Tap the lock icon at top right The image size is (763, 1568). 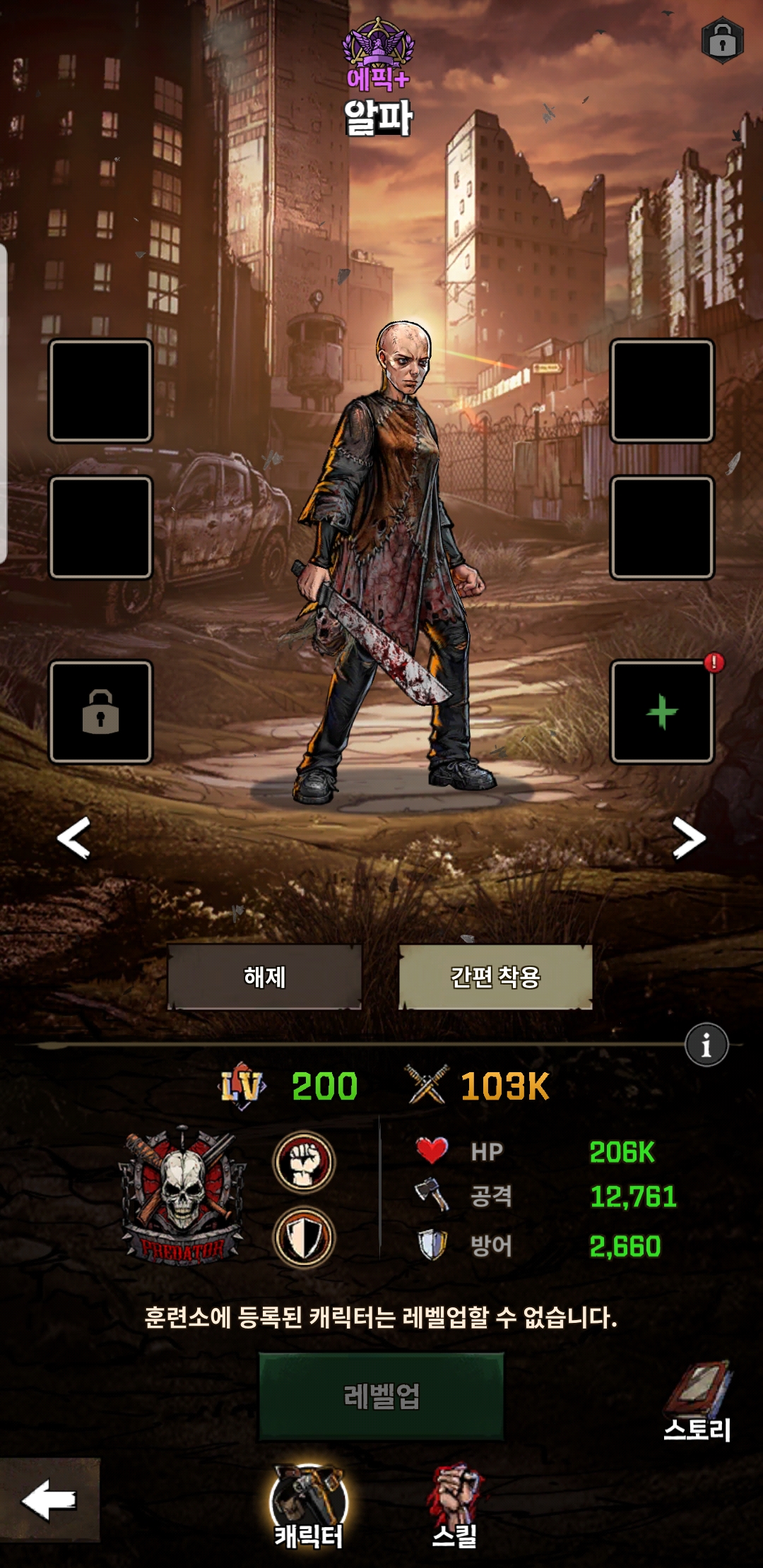pyautogui.click(x=722, y=41)
